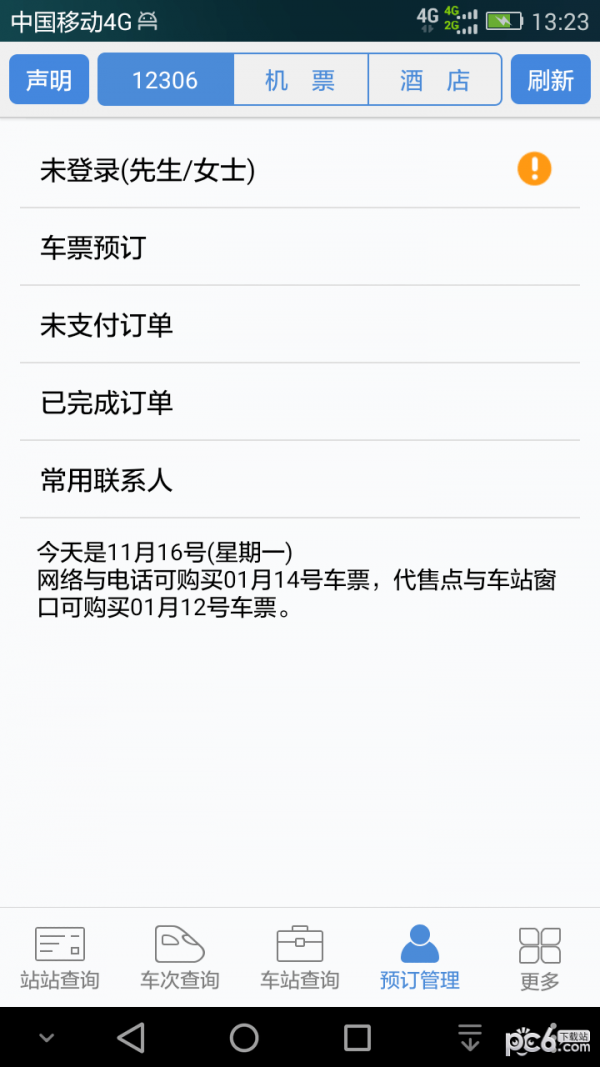
Task: Switch to the 机票 tab
Action: click(301, 80)
